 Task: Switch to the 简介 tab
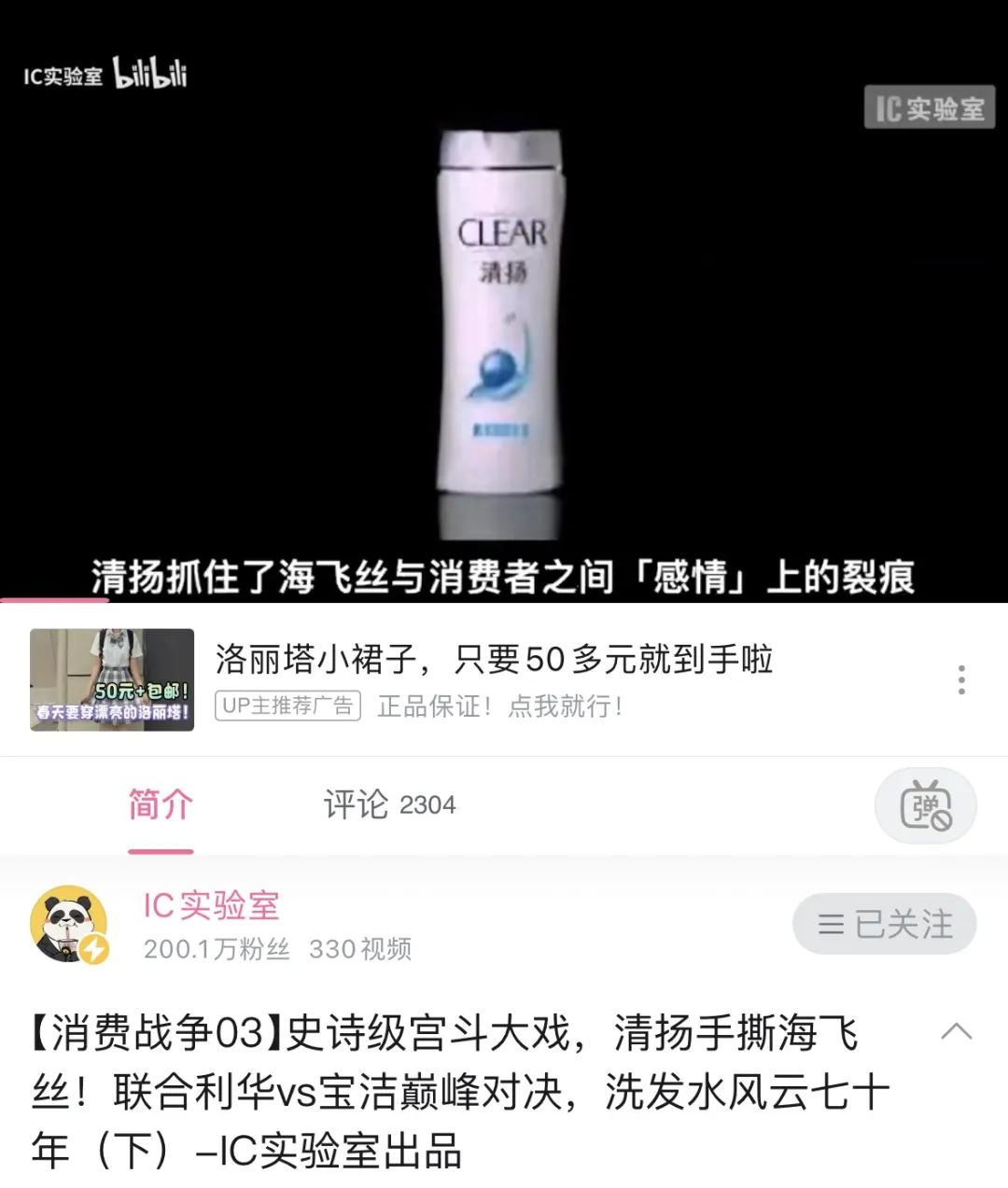tap(160, 804)
